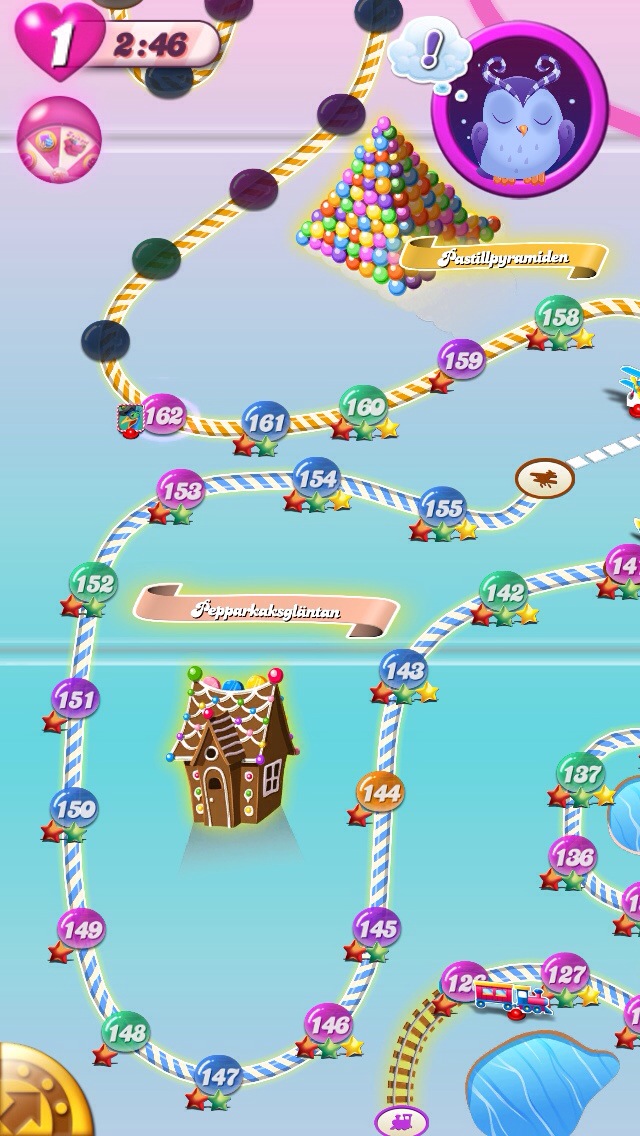Open level 158
Image resolution: width=640 pixels, height=1136 pixels.
pyautogui.click(x=559, y=317)
